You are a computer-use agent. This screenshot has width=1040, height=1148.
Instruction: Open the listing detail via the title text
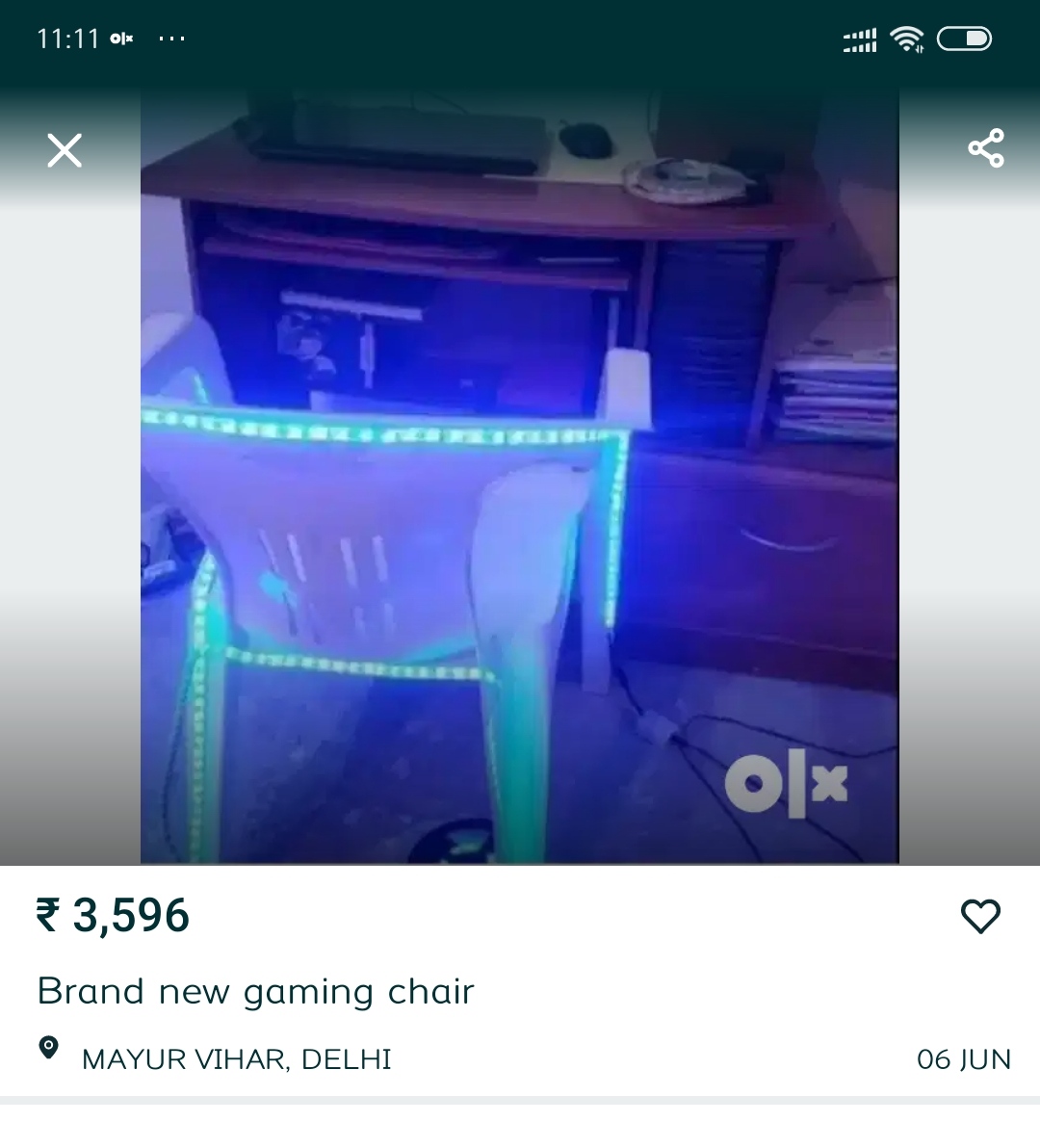255,991
